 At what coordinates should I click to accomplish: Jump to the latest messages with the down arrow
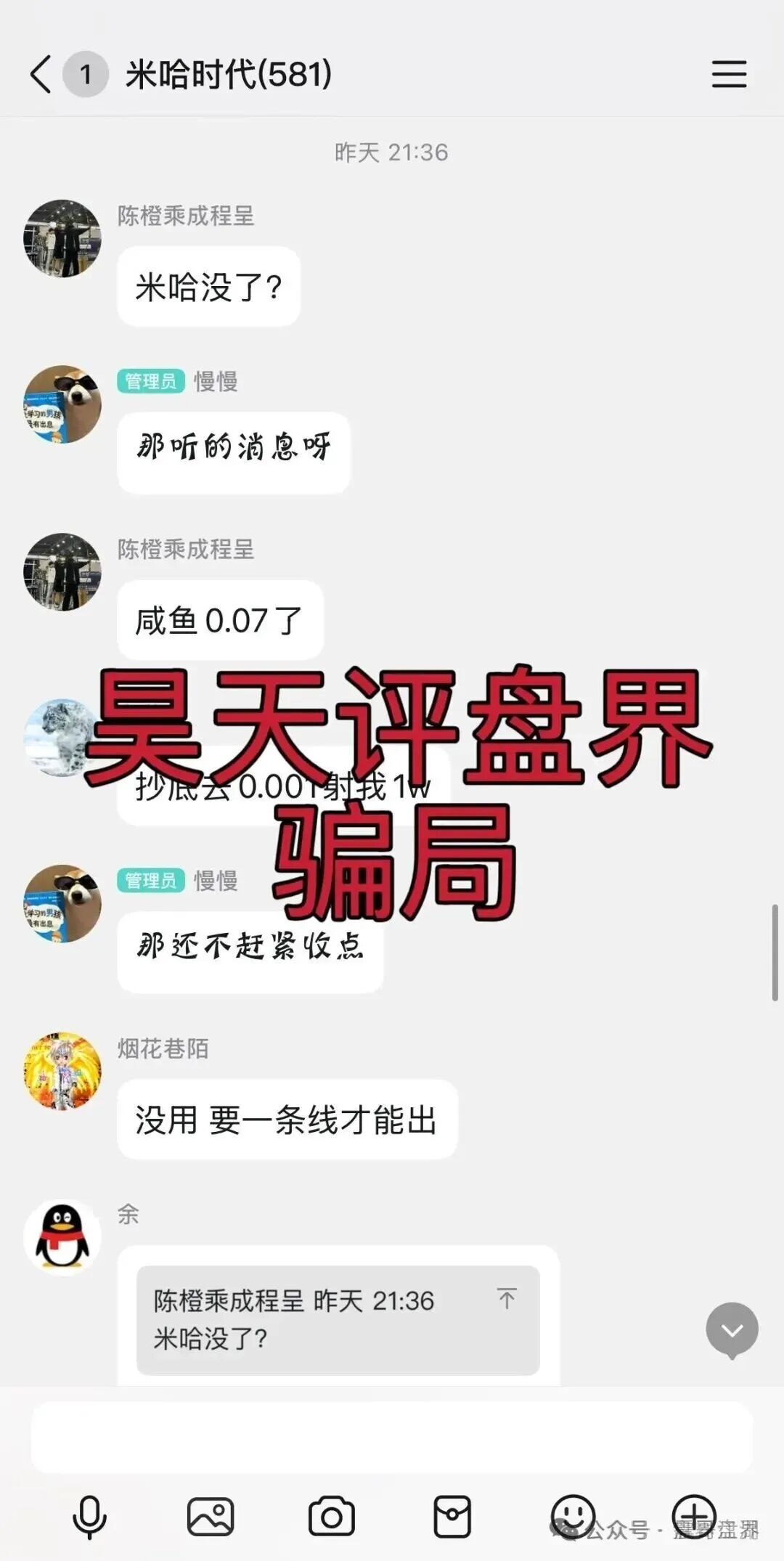(732, 1330)
